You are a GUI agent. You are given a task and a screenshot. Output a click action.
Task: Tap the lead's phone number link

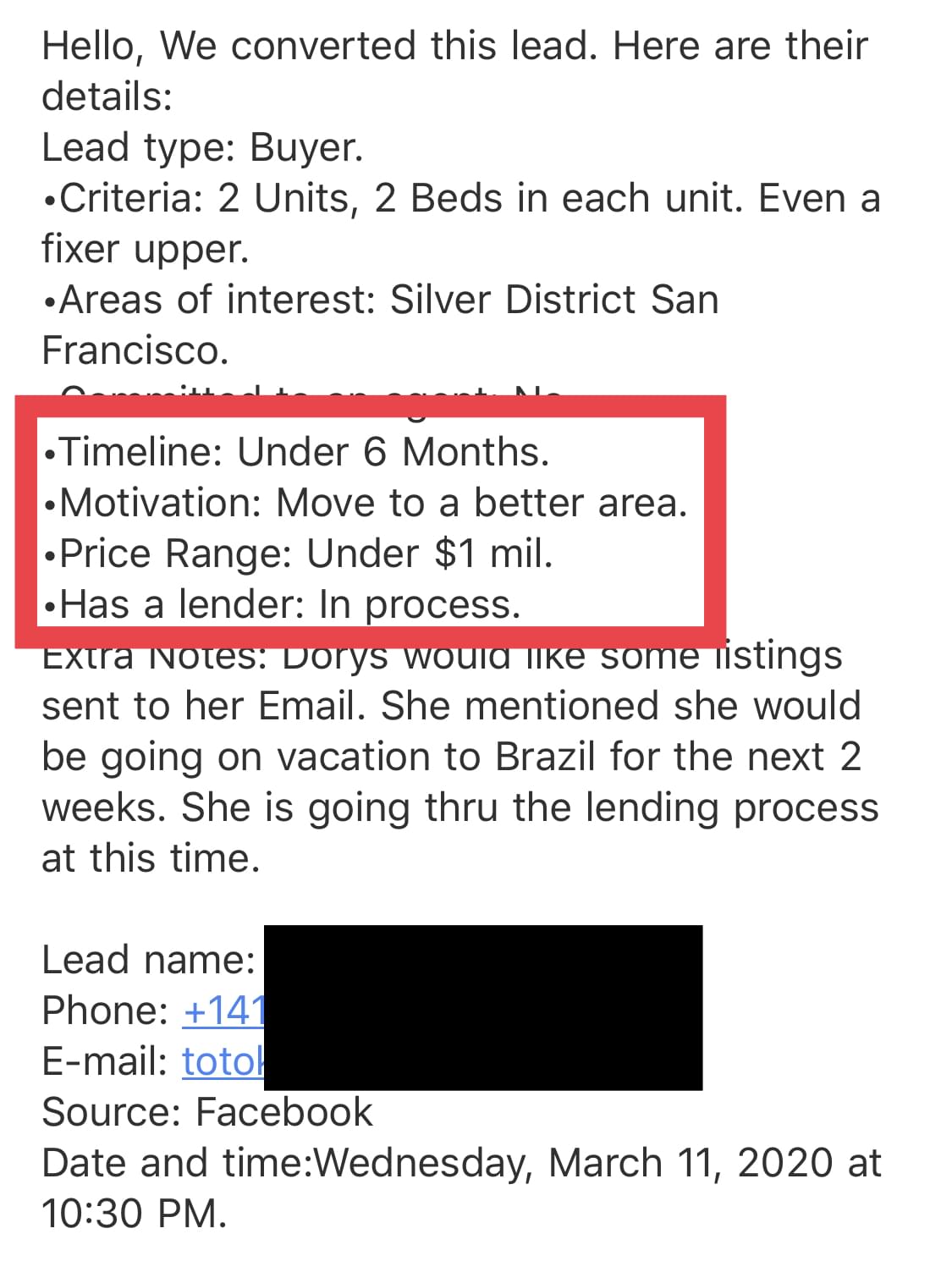point(223,1011)
